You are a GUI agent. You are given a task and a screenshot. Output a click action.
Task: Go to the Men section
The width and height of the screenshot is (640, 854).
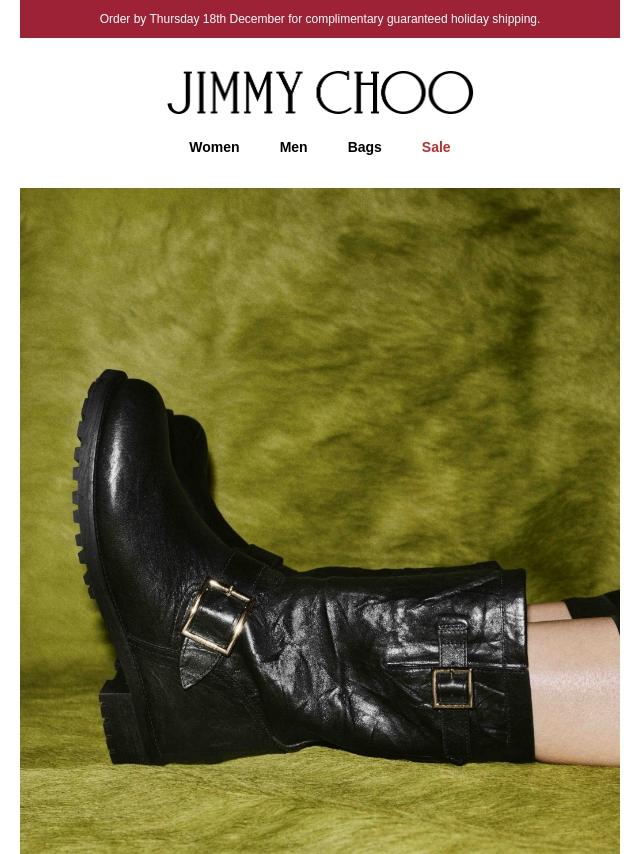(293, 147)
